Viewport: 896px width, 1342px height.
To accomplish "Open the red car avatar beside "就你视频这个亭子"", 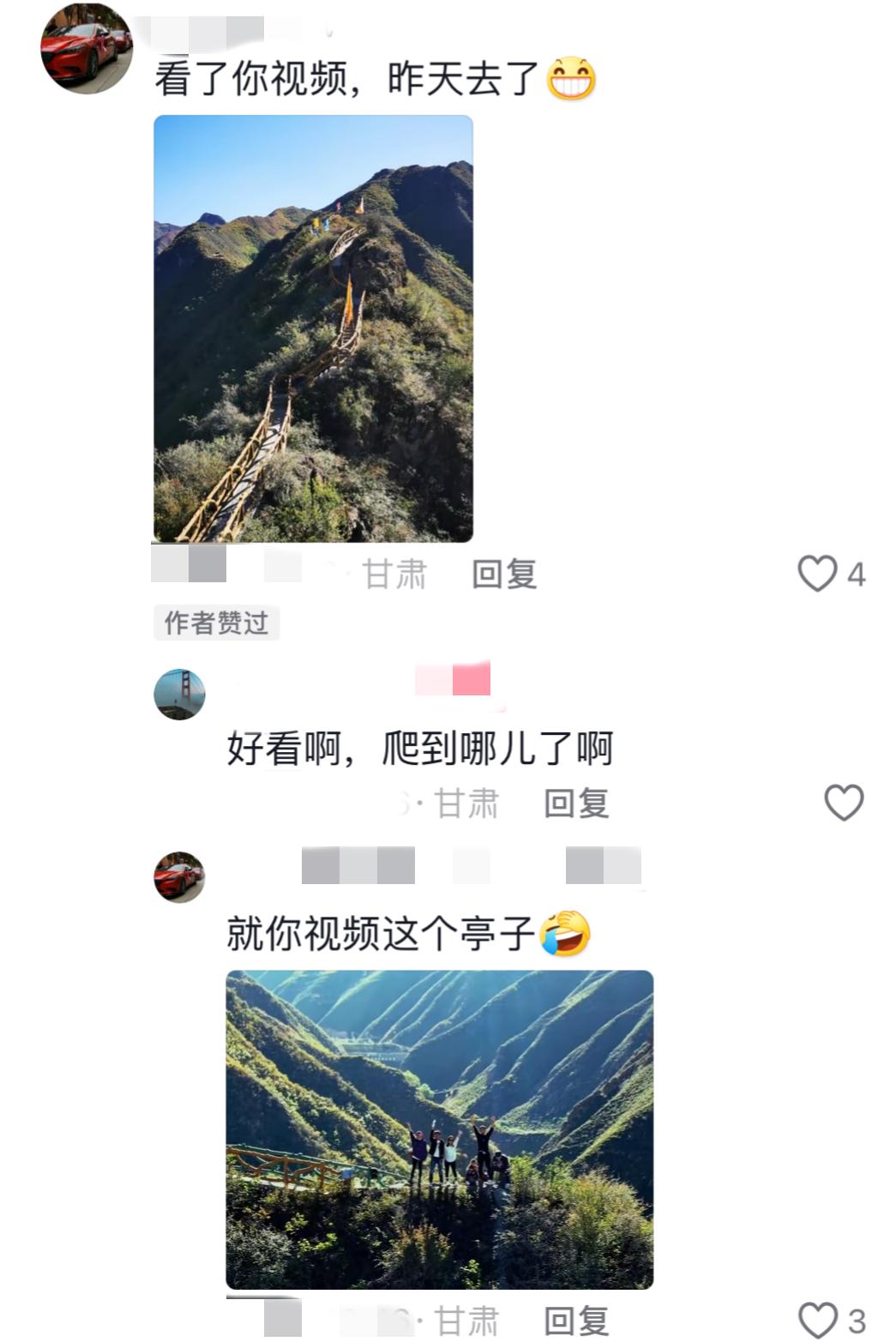I will click(179, 877).
